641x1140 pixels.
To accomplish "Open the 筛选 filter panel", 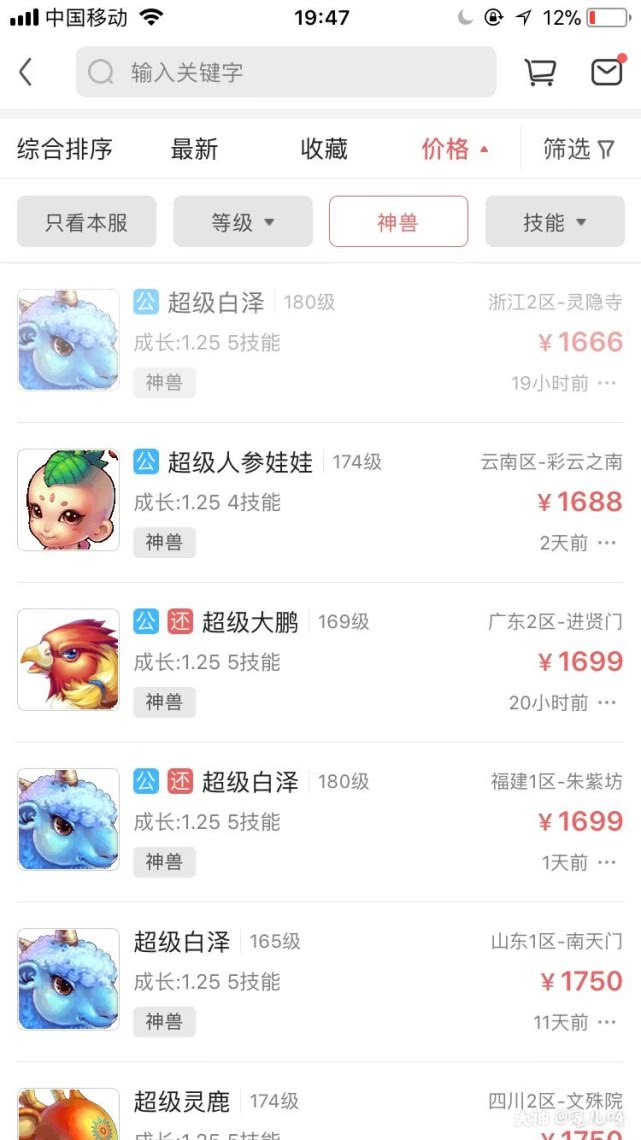I will pos(579,149).
